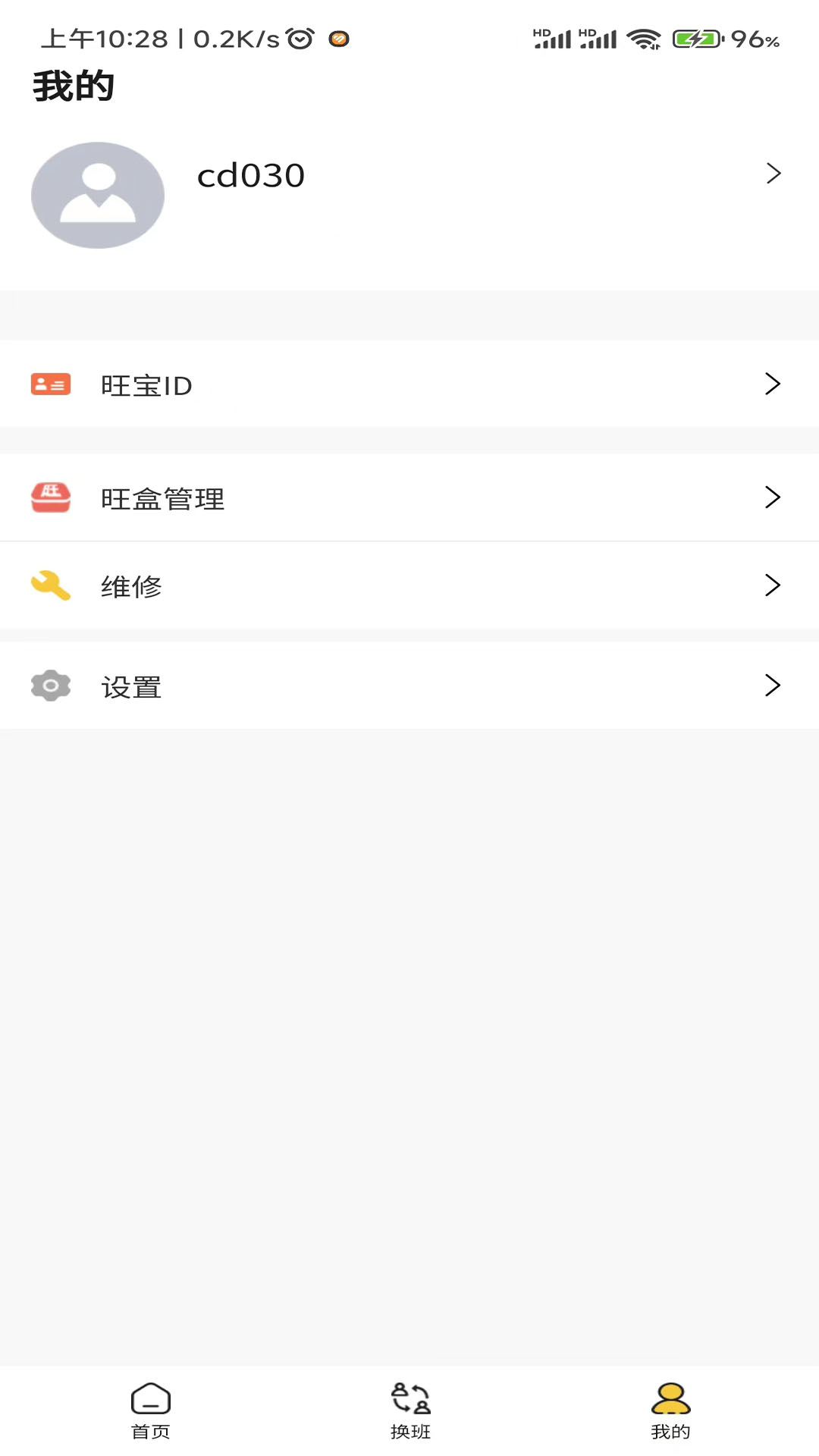
Task: Expand the 设置 row chevron
Action: (x=773, y=686)
